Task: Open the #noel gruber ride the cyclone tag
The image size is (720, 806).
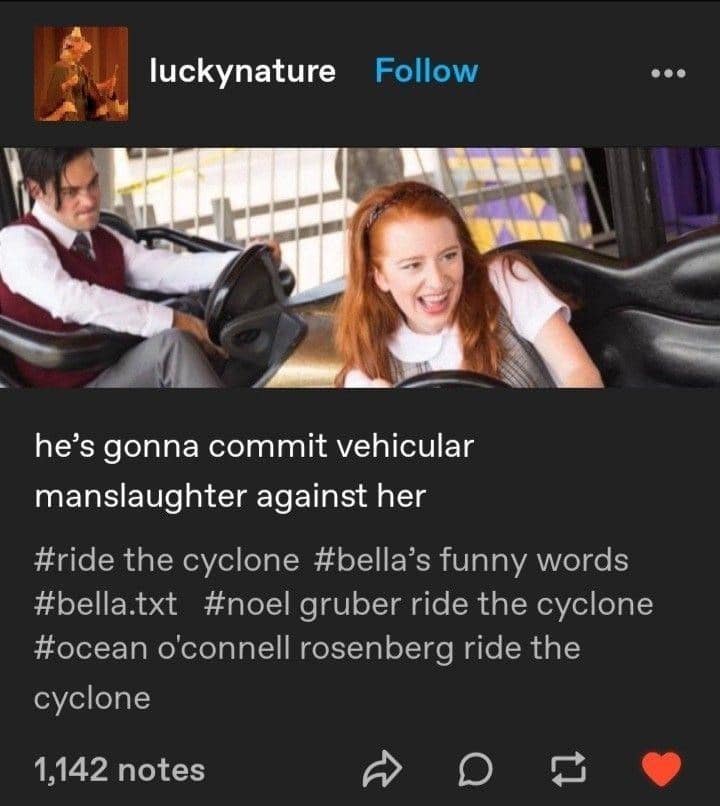Action: pos(429,604)
